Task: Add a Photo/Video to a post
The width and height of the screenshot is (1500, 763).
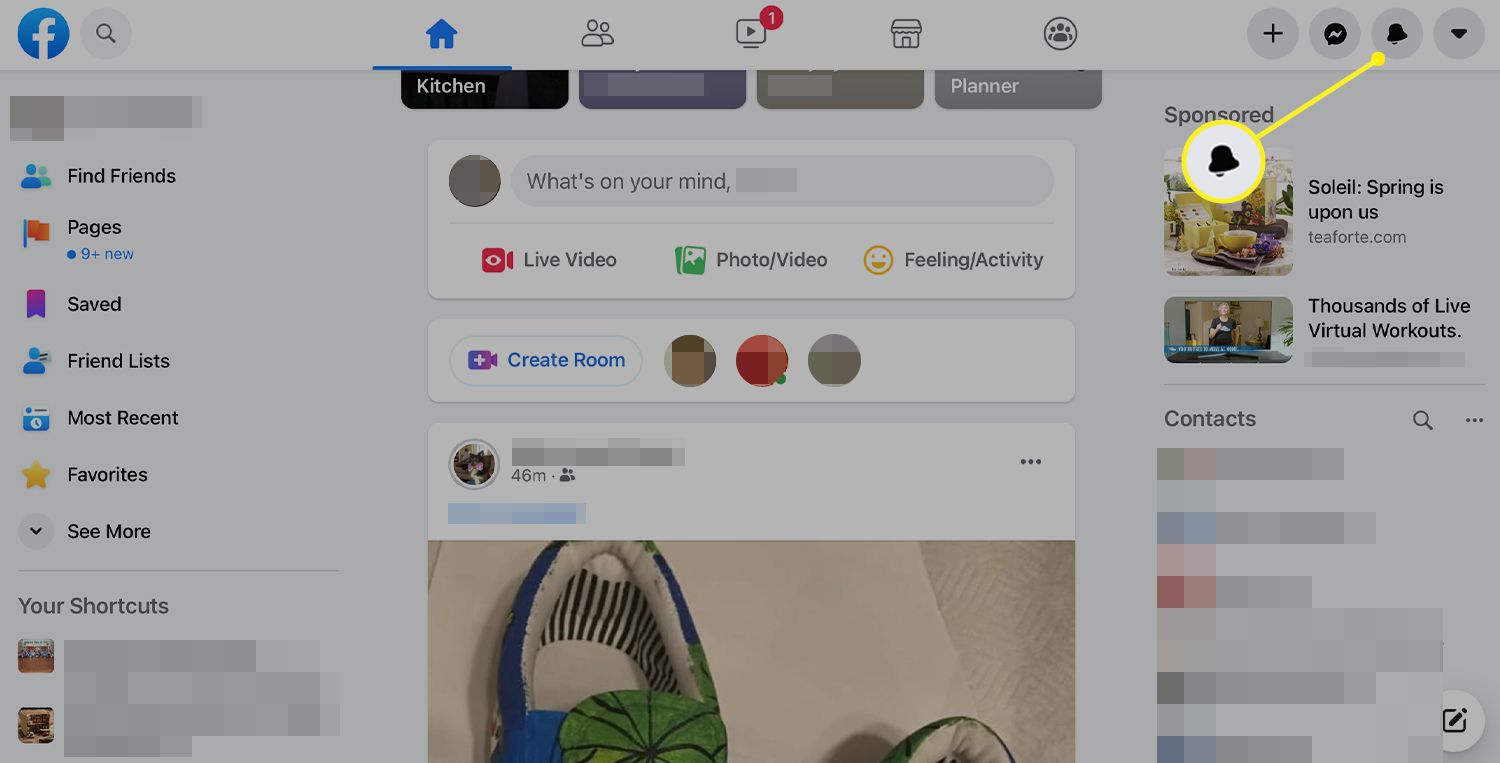Action: pos(751,260)
